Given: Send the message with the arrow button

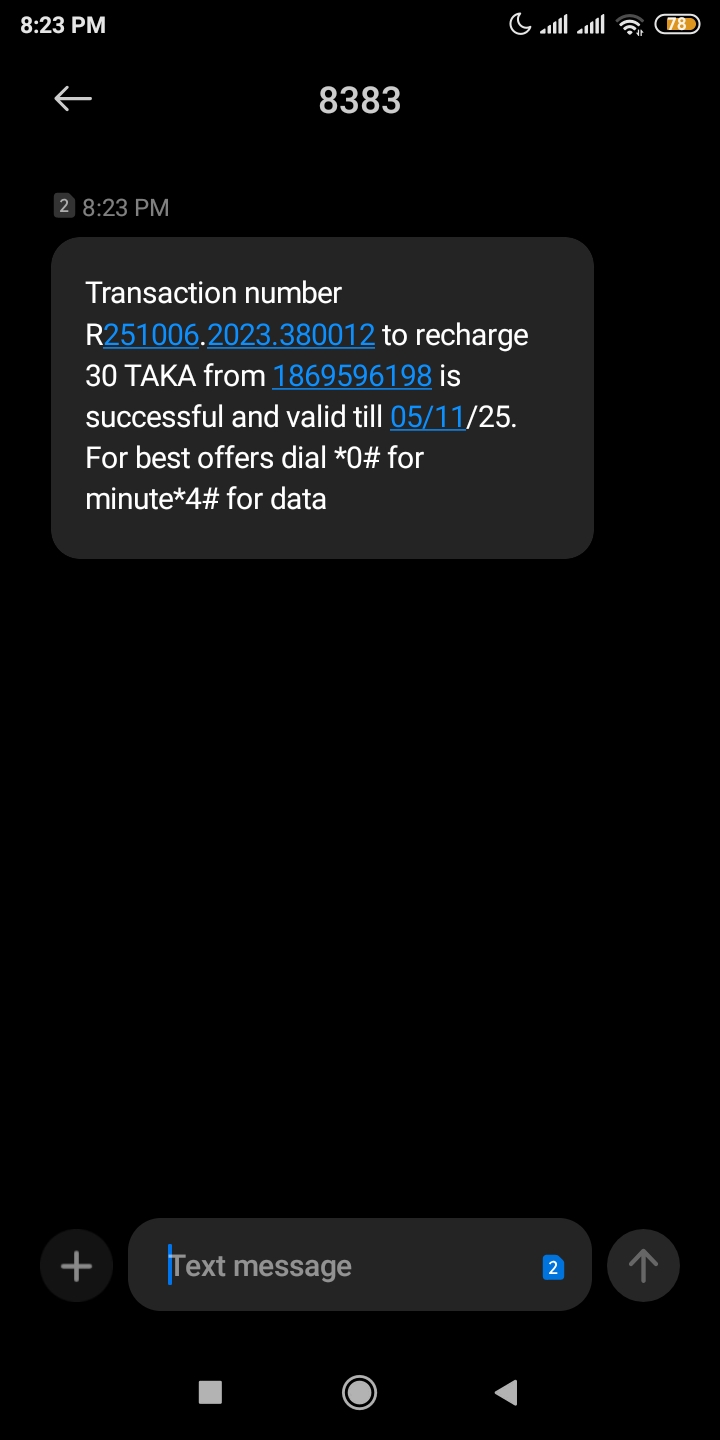Looking at the screenshot, I should click(643, 1266).
